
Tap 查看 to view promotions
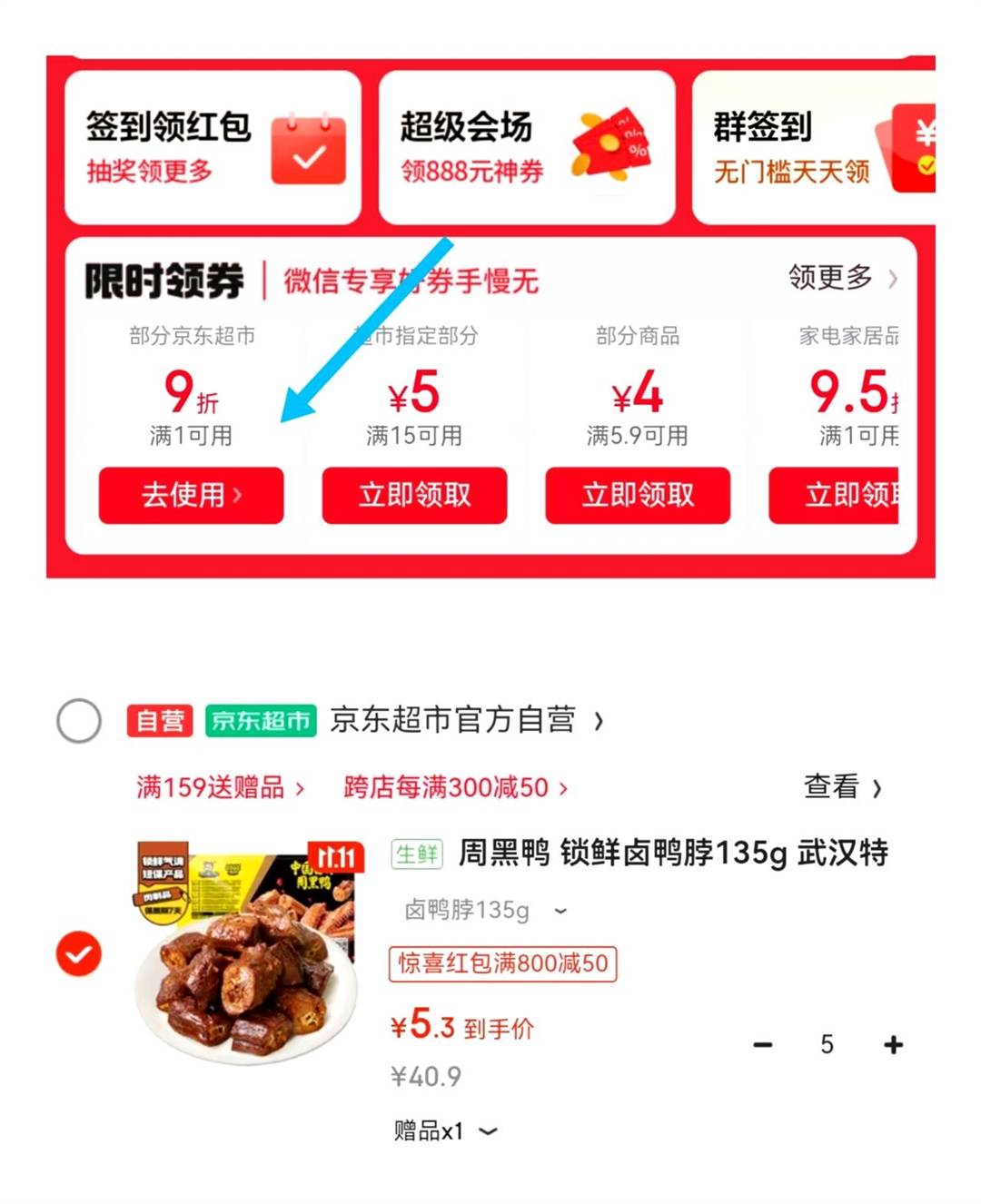click(842, 786)
